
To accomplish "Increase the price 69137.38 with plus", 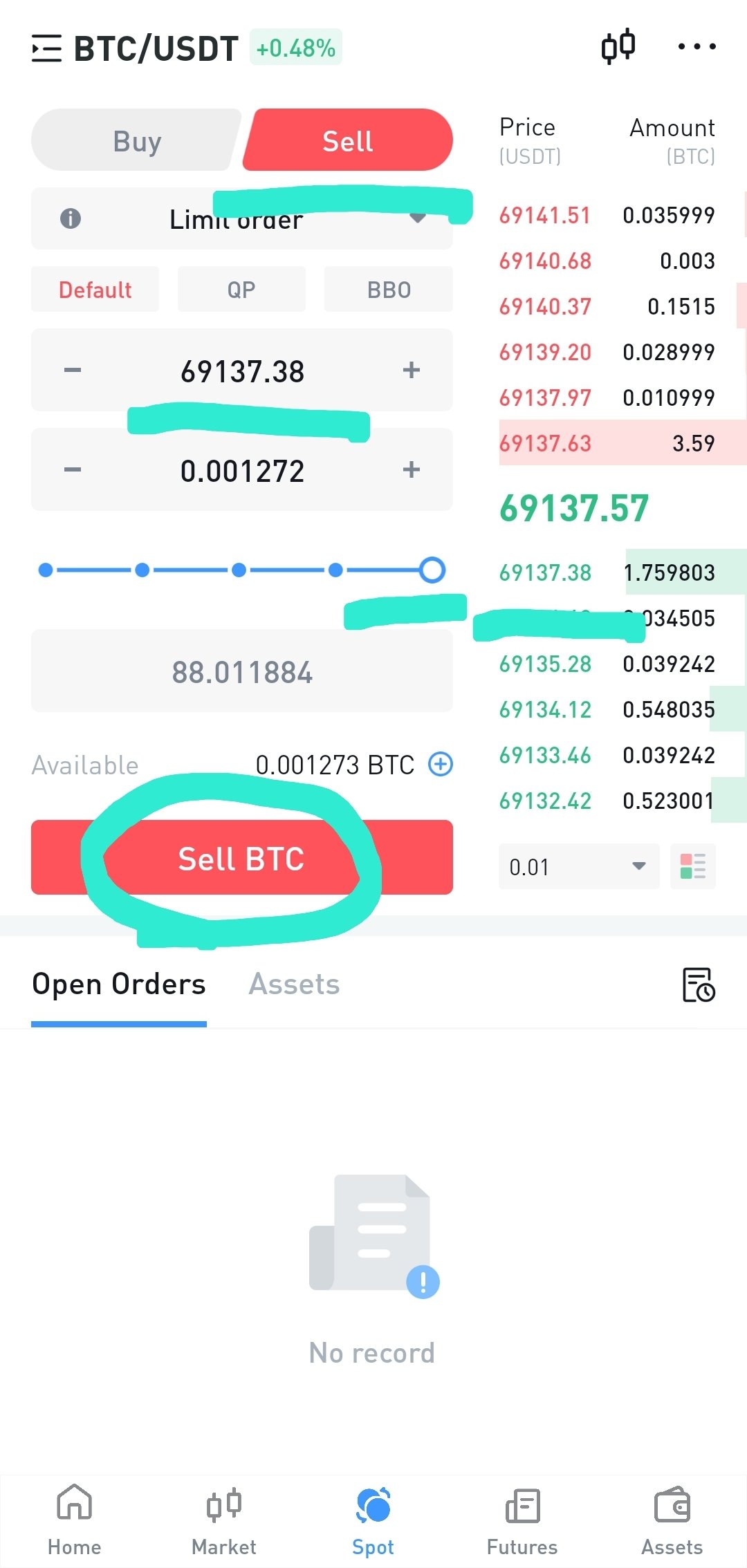I will pos(412,370).
